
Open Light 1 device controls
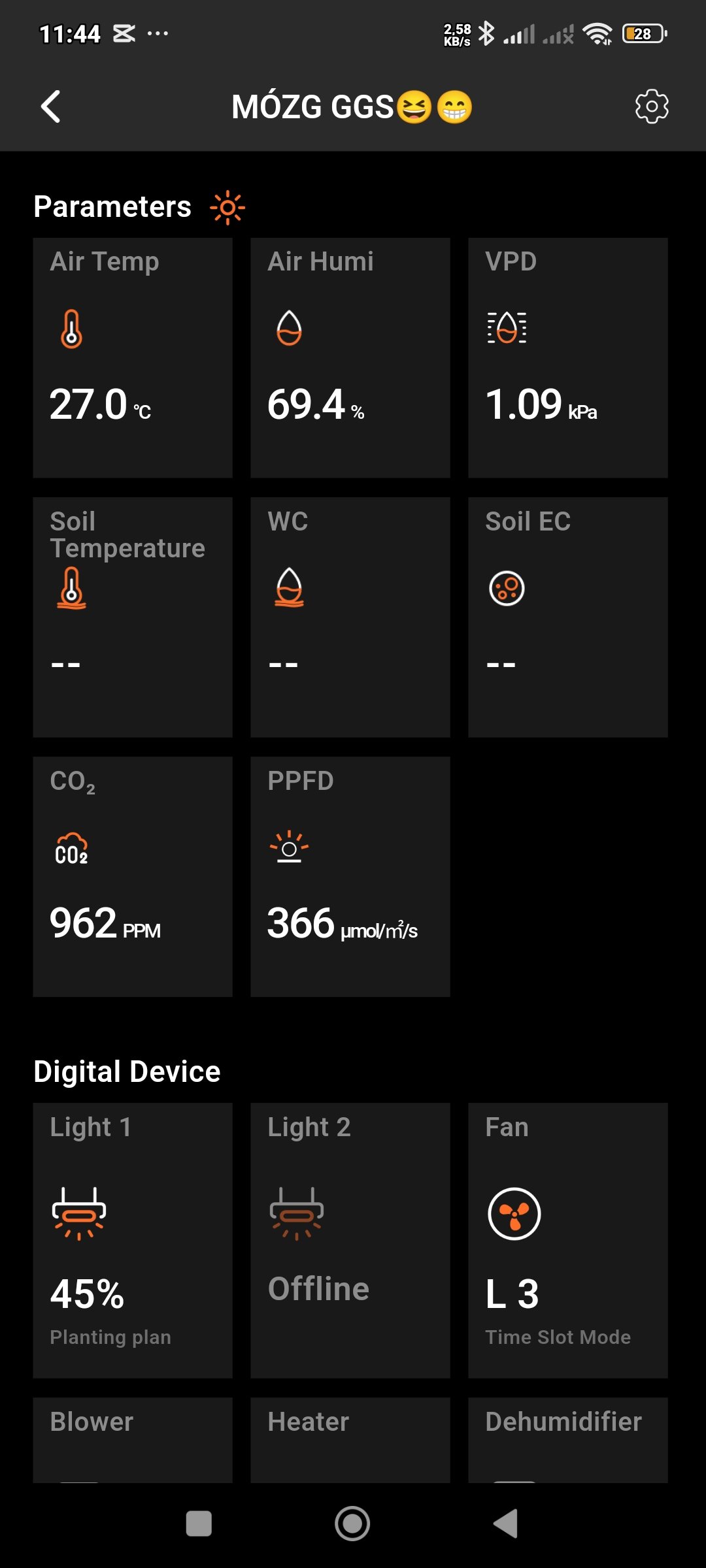coord(133,1240)
